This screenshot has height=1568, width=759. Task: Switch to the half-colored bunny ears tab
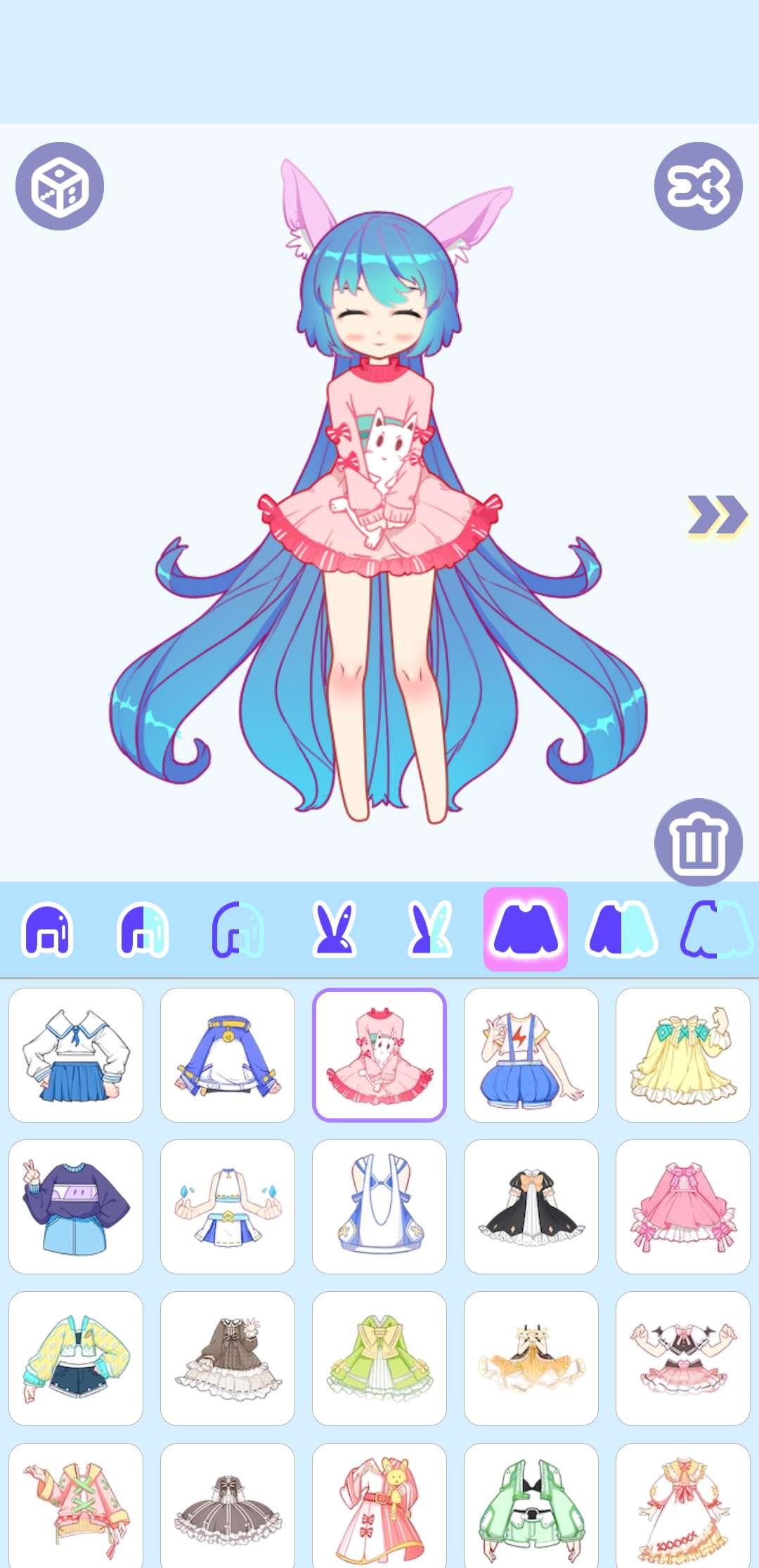click(430, 929)
